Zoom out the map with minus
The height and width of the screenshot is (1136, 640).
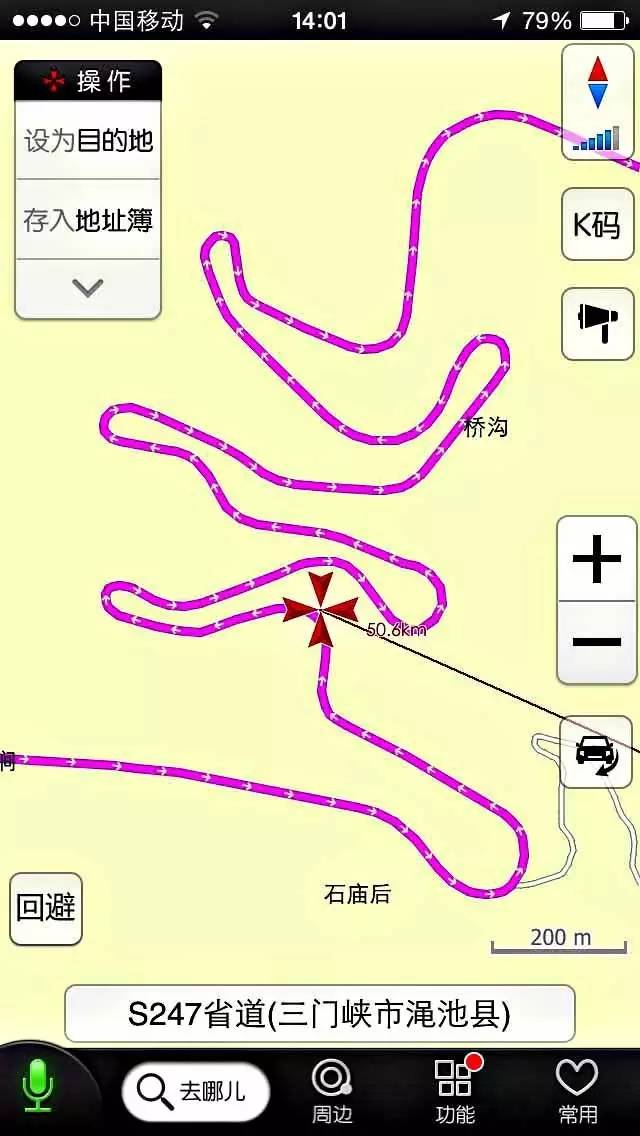click(597, 642)
